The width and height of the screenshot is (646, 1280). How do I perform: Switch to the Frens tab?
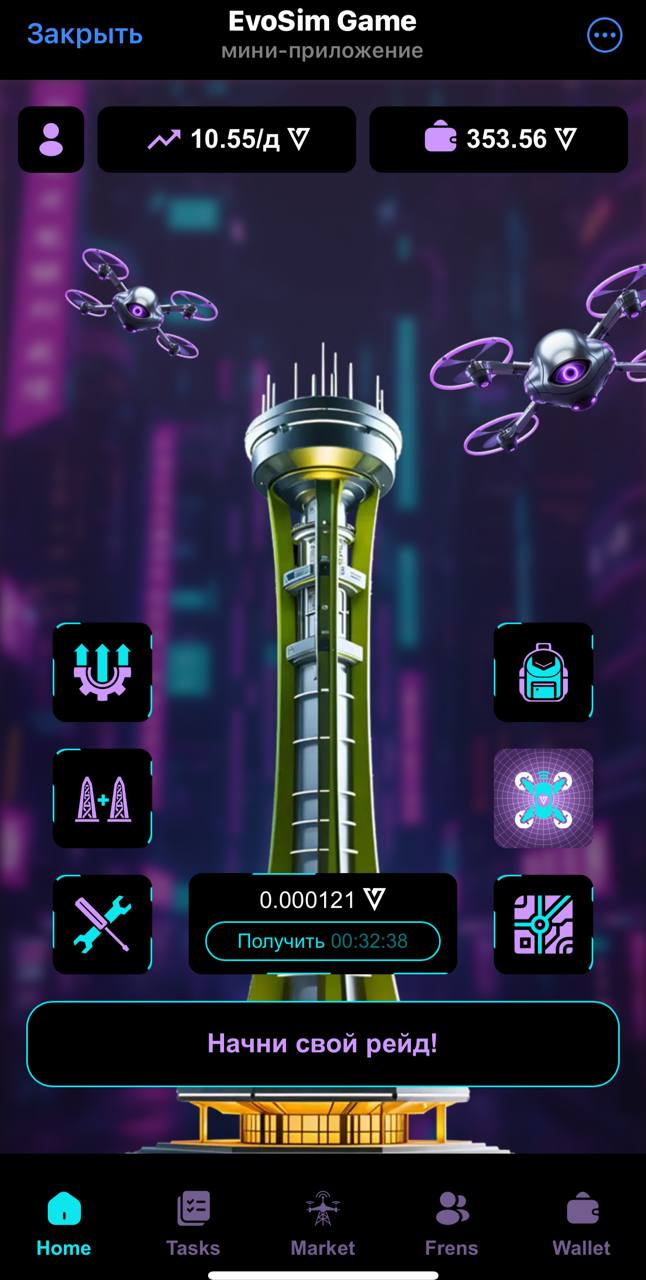[x=451, y=1224]
